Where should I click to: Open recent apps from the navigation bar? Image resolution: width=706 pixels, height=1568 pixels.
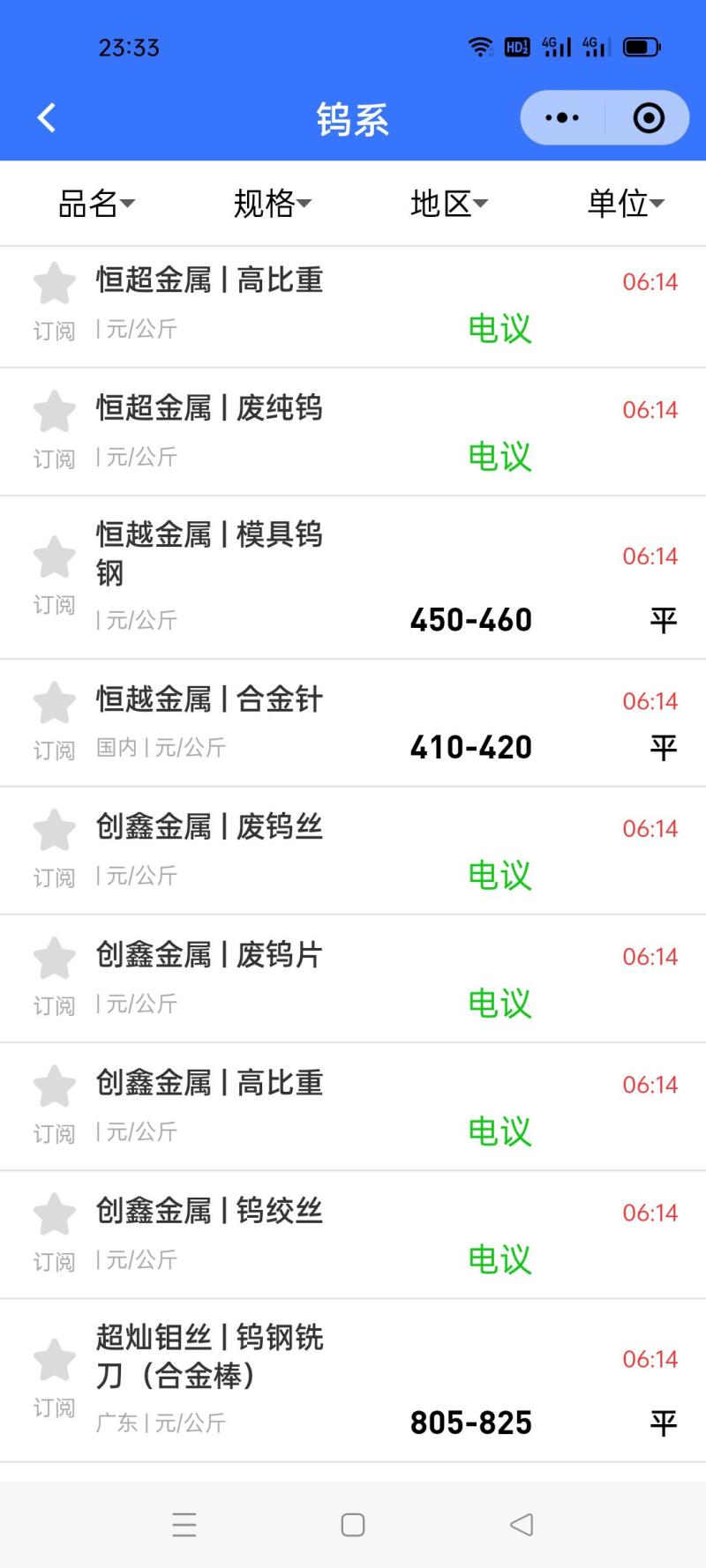click(x=184, y=1525)
